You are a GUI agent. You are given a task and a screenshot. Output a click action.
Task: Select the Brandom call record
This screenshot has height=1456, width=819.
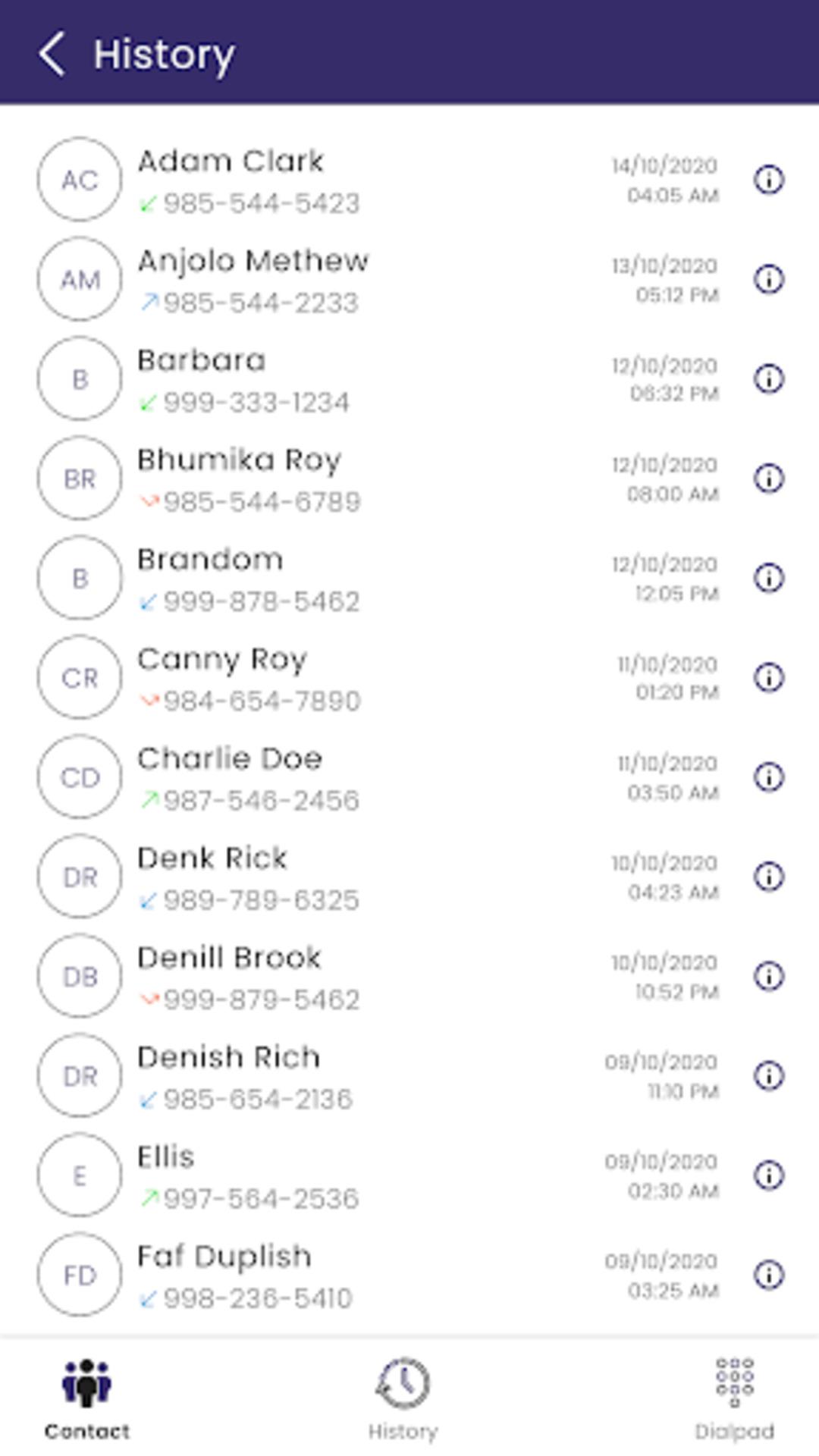[x=409, y=578]
